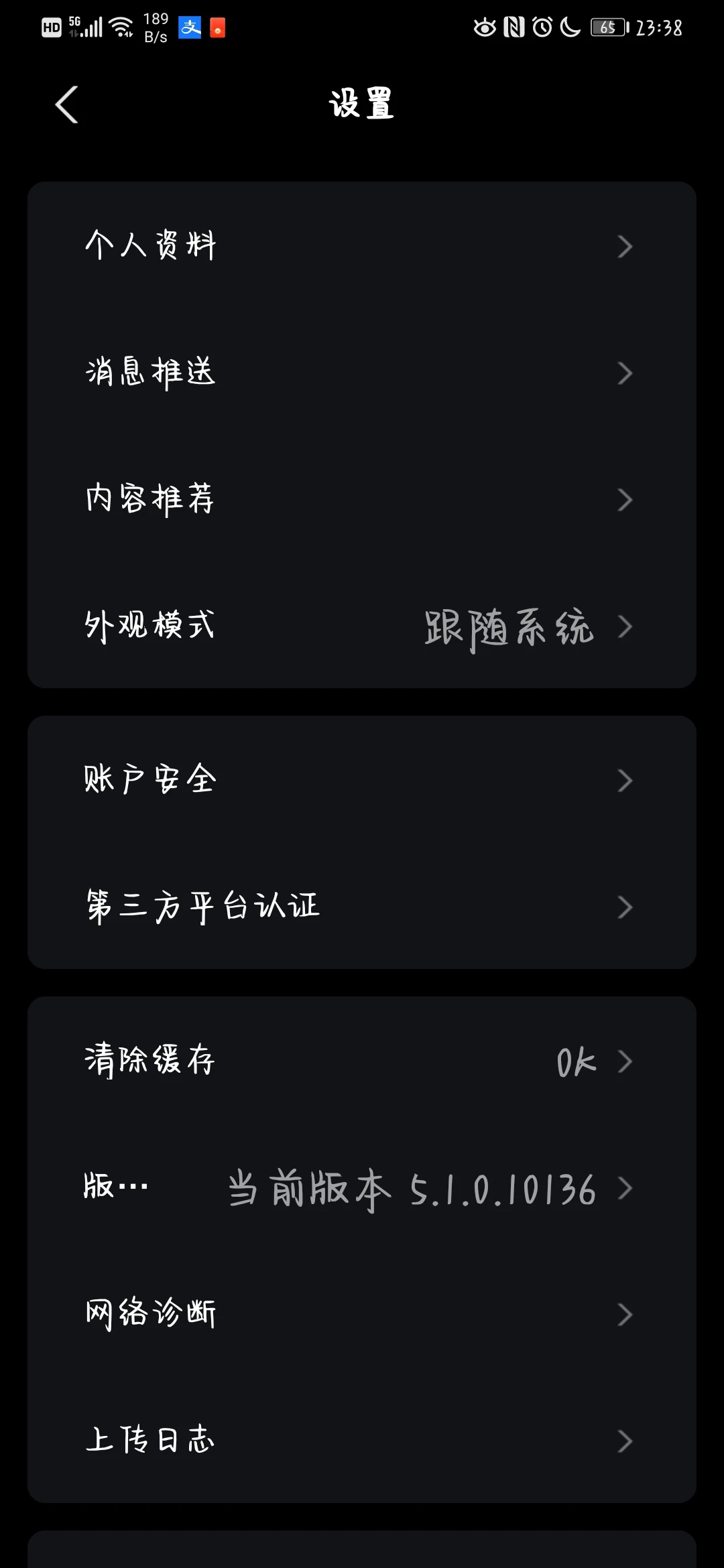This screenshot has height=1568, width=724.
Task: Change 外观模式 from 跟随系统
Action: 362,625
